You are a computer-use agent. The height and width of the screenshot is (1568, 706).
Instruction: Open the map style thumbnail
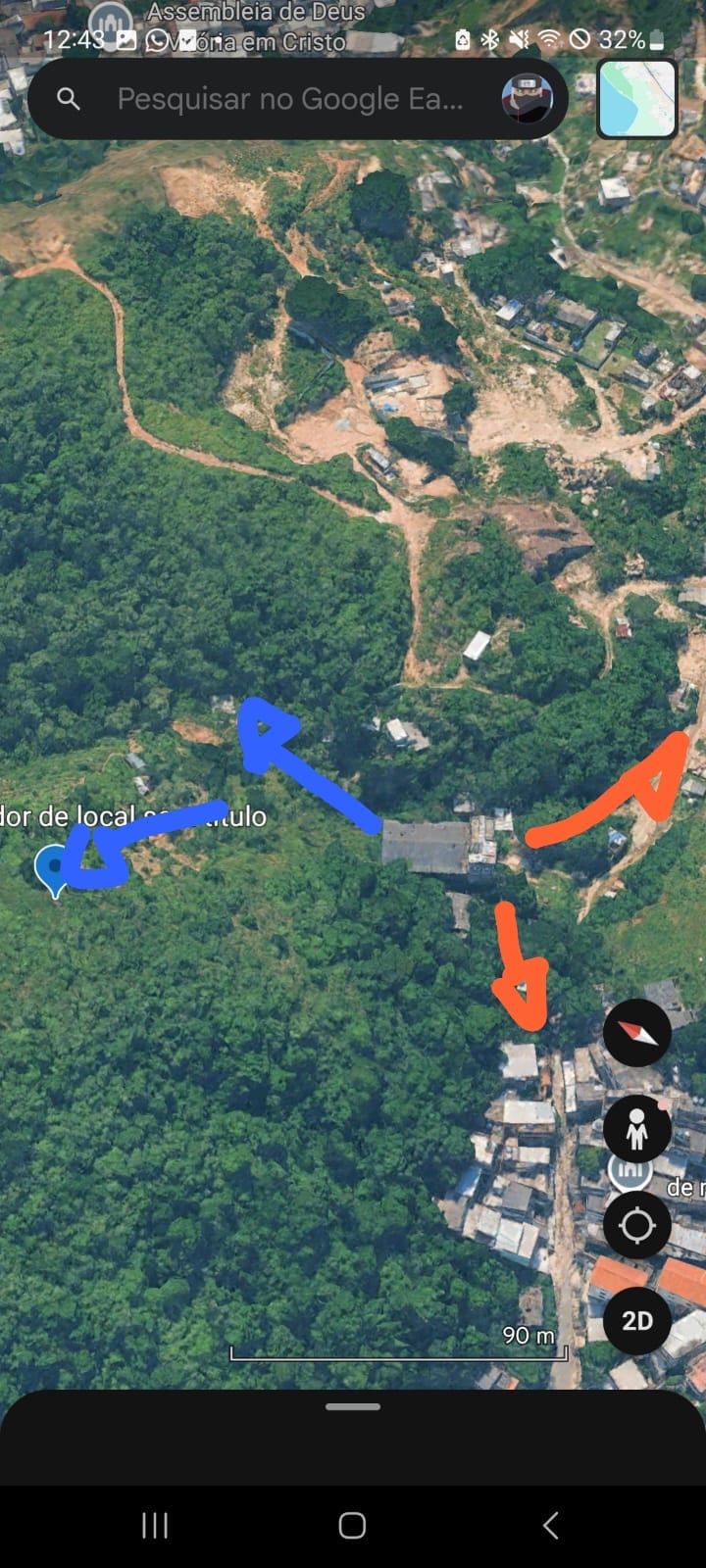tap(637, 99)
